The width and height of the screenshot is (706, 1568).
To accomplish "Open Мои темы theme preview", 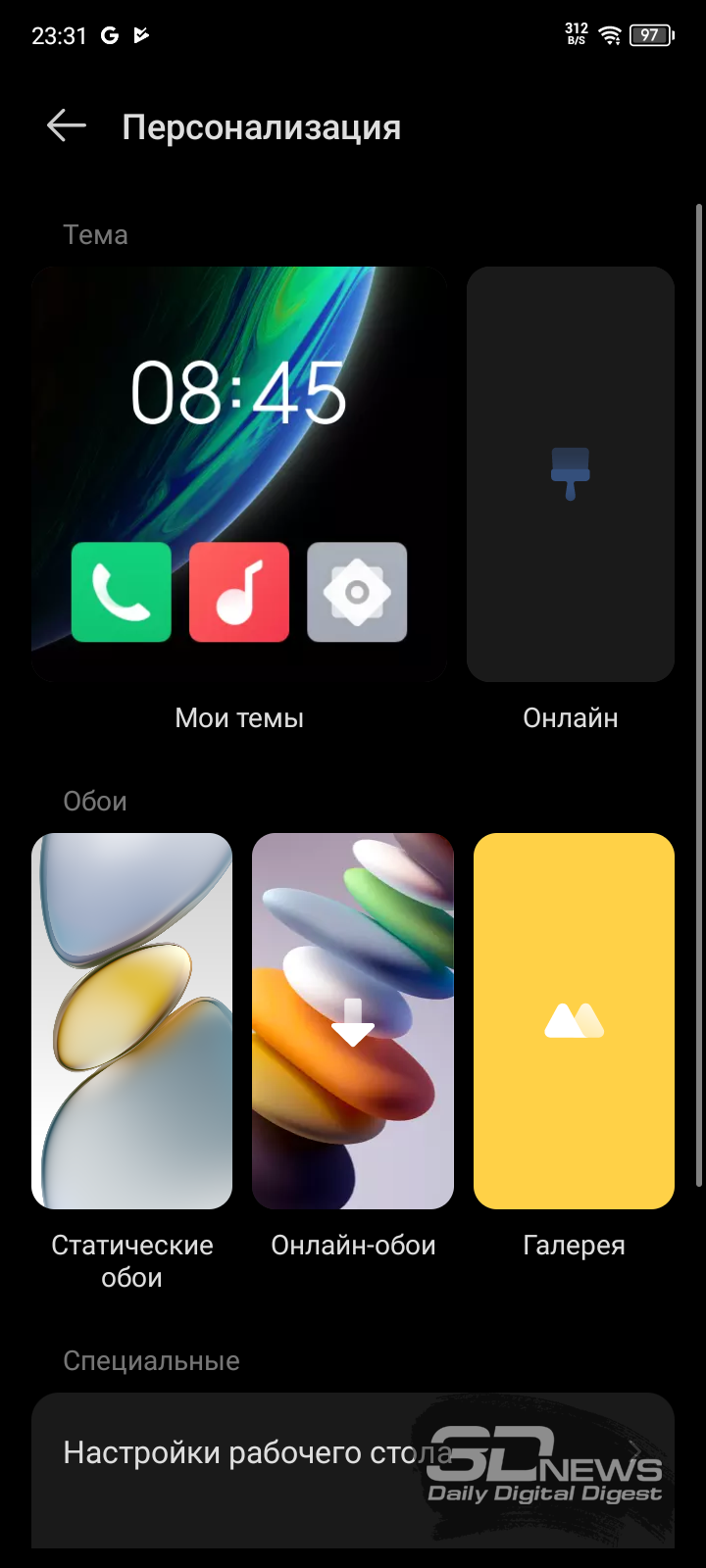I will coord(239,474).
